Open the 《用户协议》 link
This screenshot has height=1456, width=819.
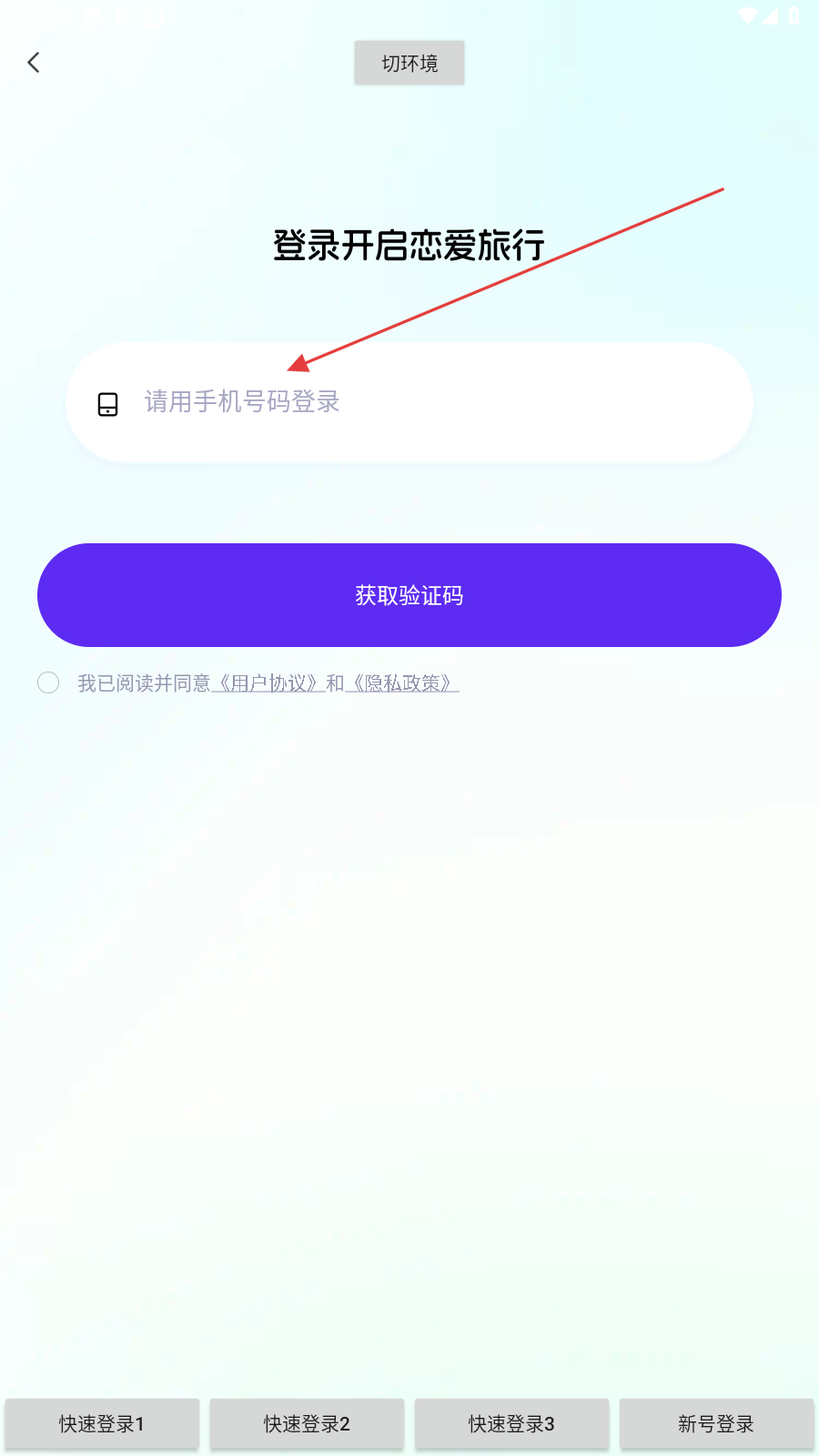coord(268,683)
